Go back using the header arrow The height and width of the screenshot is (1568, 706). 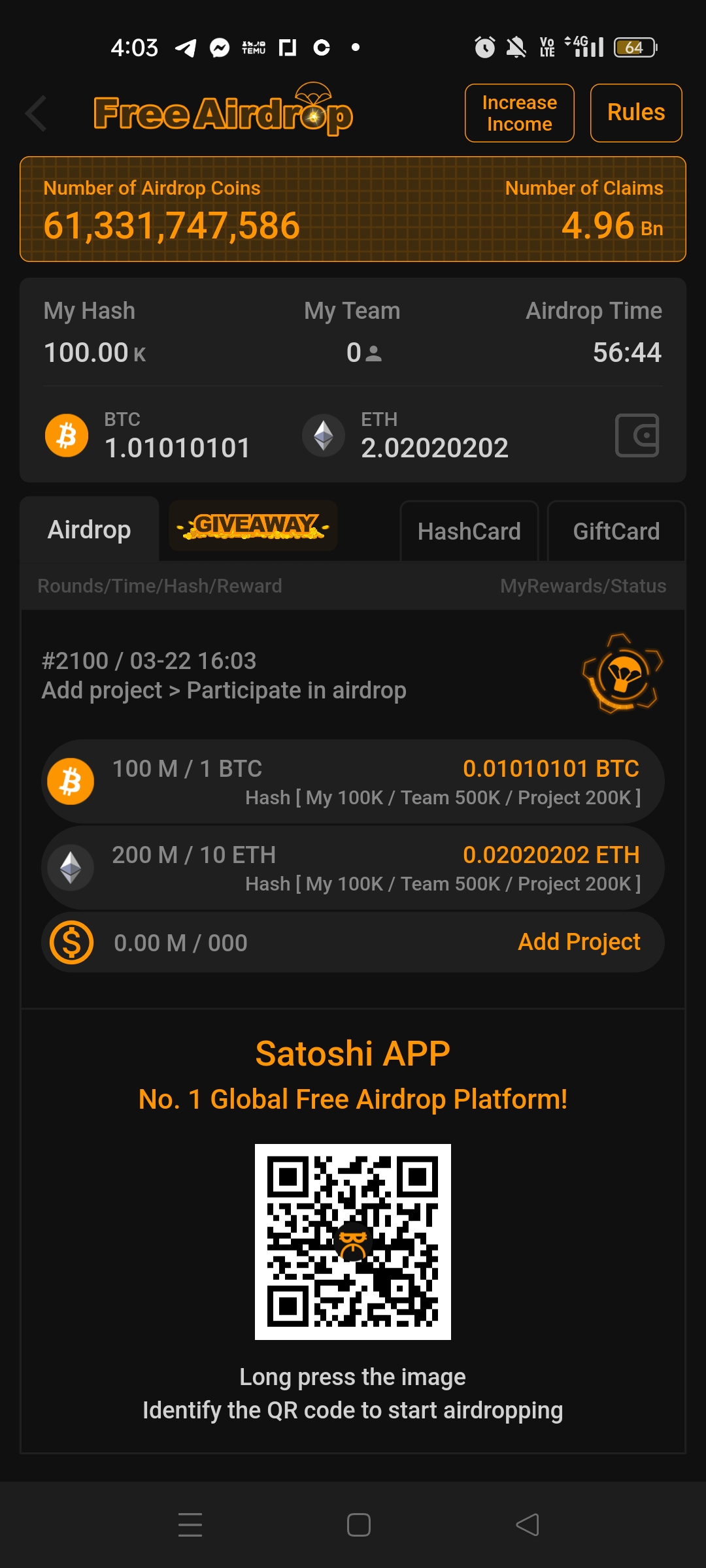[x=37, y=114]
